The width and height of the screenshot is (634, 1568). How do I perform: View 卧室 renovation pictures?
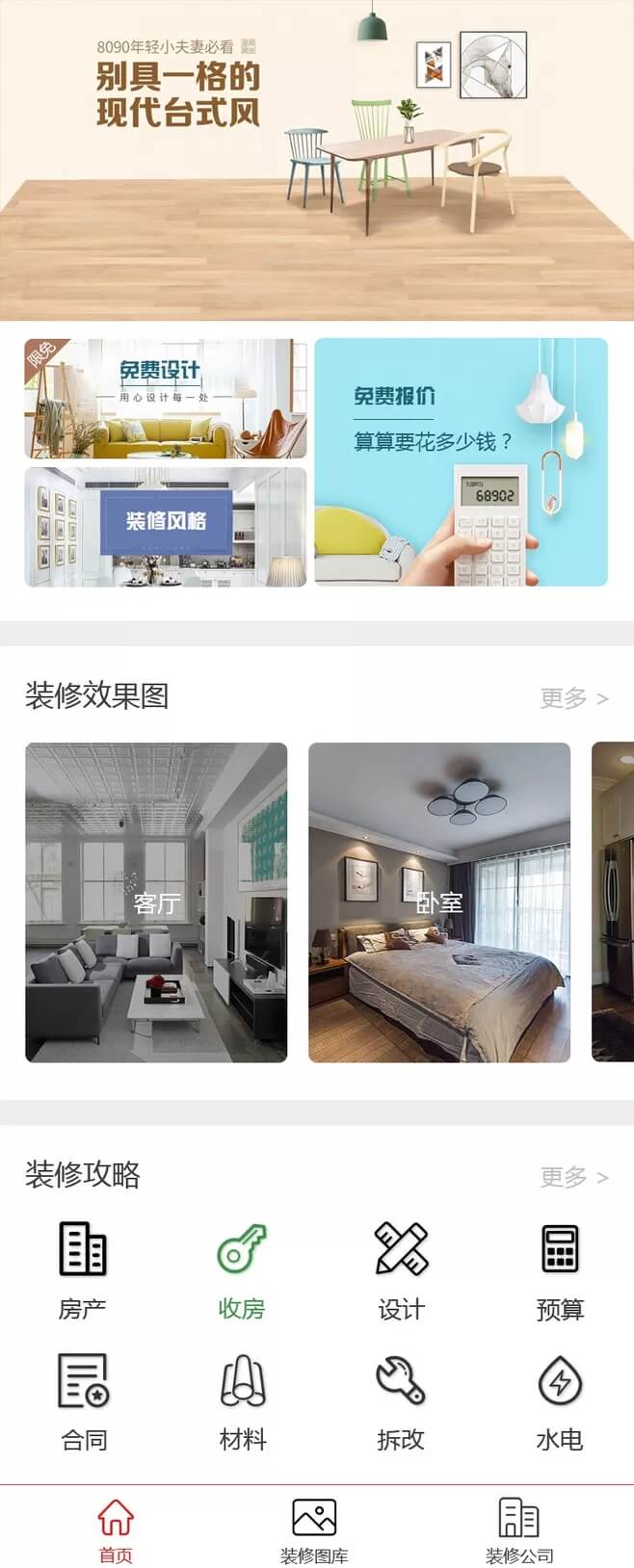(439, 902)
